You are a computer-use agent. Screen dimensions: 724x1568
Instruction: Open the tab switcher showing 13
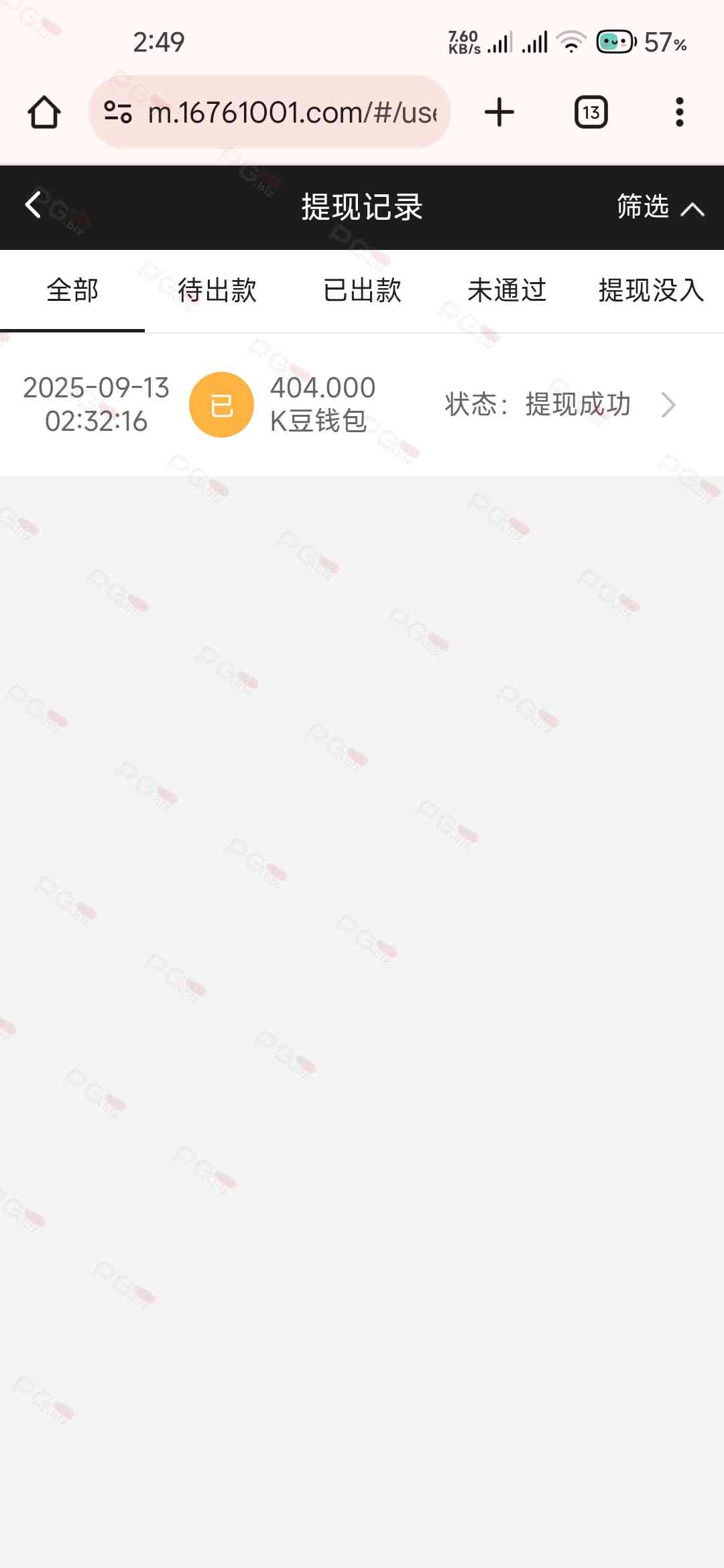[591, 112]
